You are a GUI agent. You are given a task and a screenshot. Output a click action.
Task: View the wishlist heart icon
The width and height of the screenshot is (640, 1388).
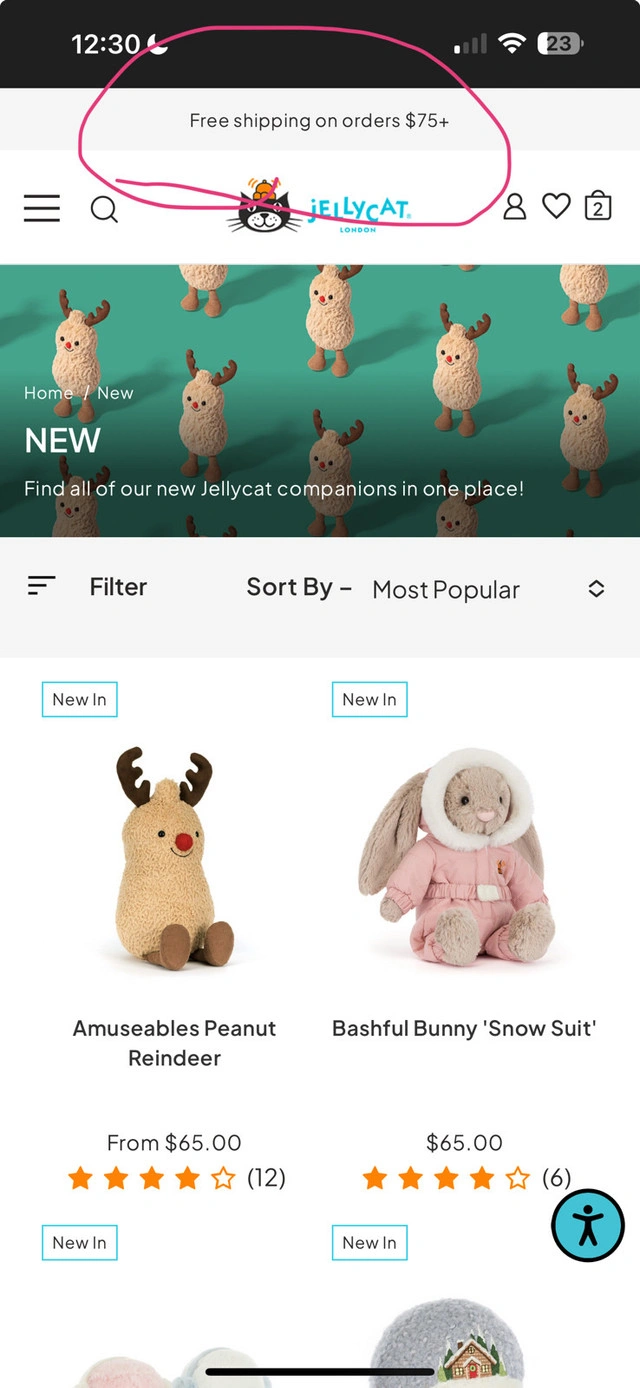(x=556, y=206)
